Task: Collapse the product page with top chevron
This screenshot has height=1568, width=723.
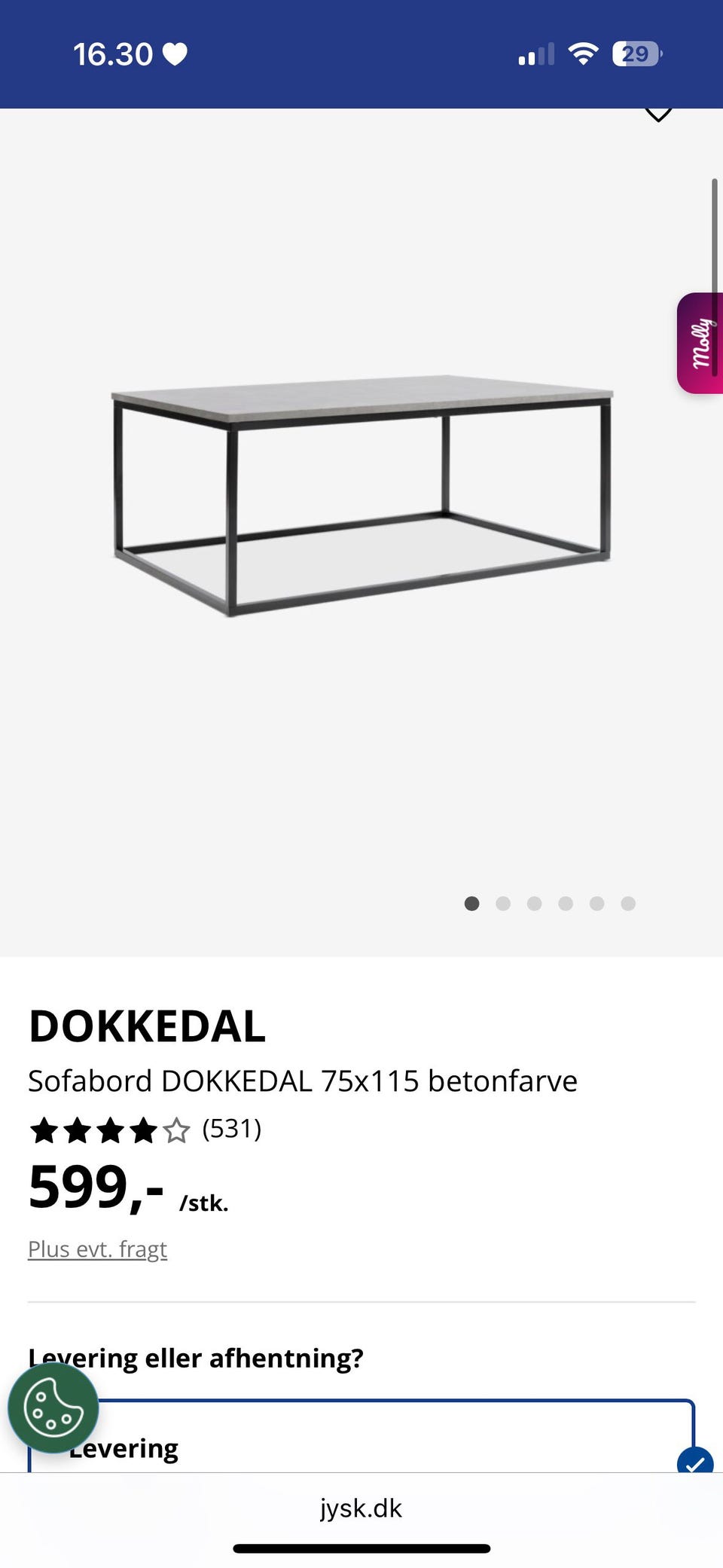Action: 659,112
